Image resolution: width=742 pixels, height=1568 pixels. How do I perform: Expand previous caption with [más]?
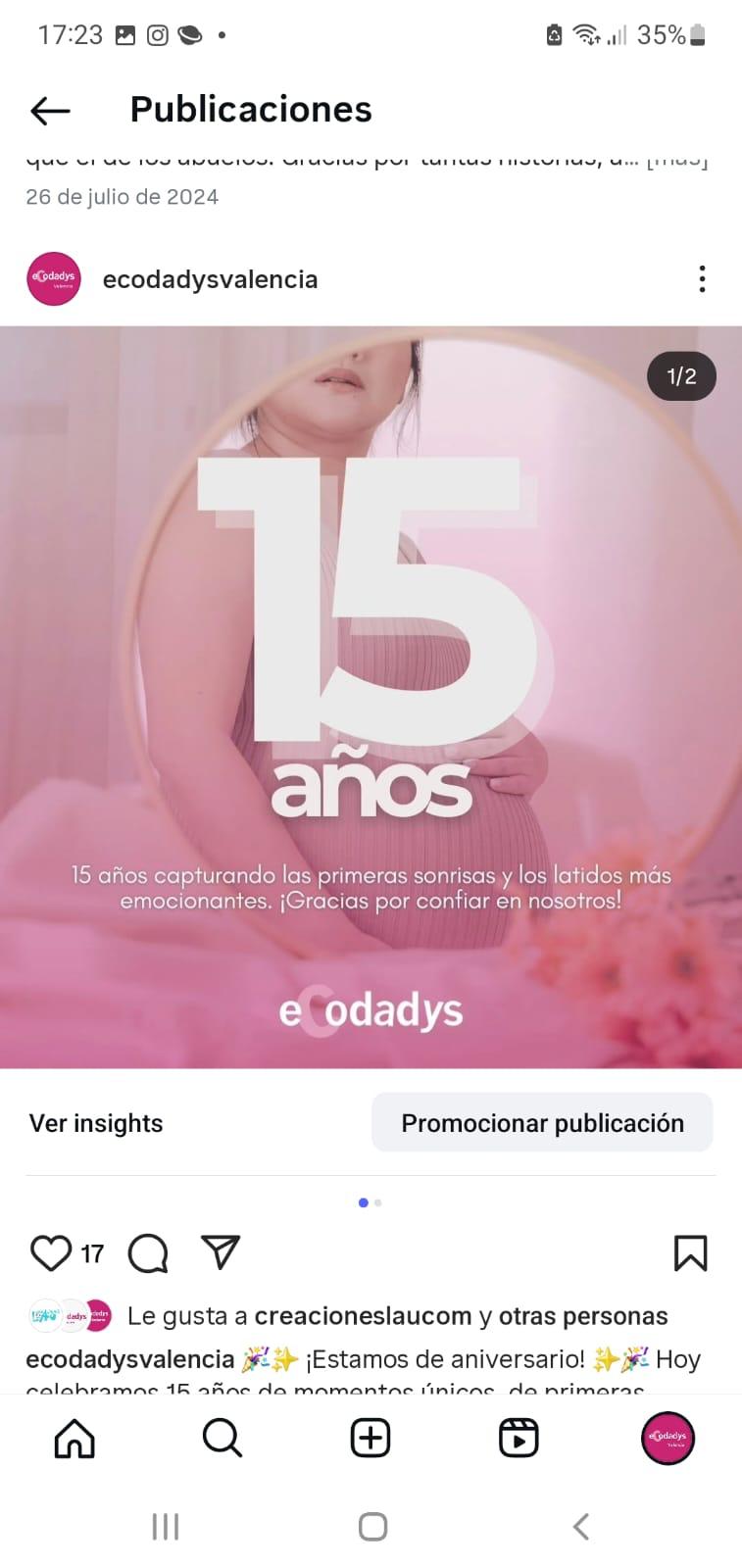tap(677, 160)
